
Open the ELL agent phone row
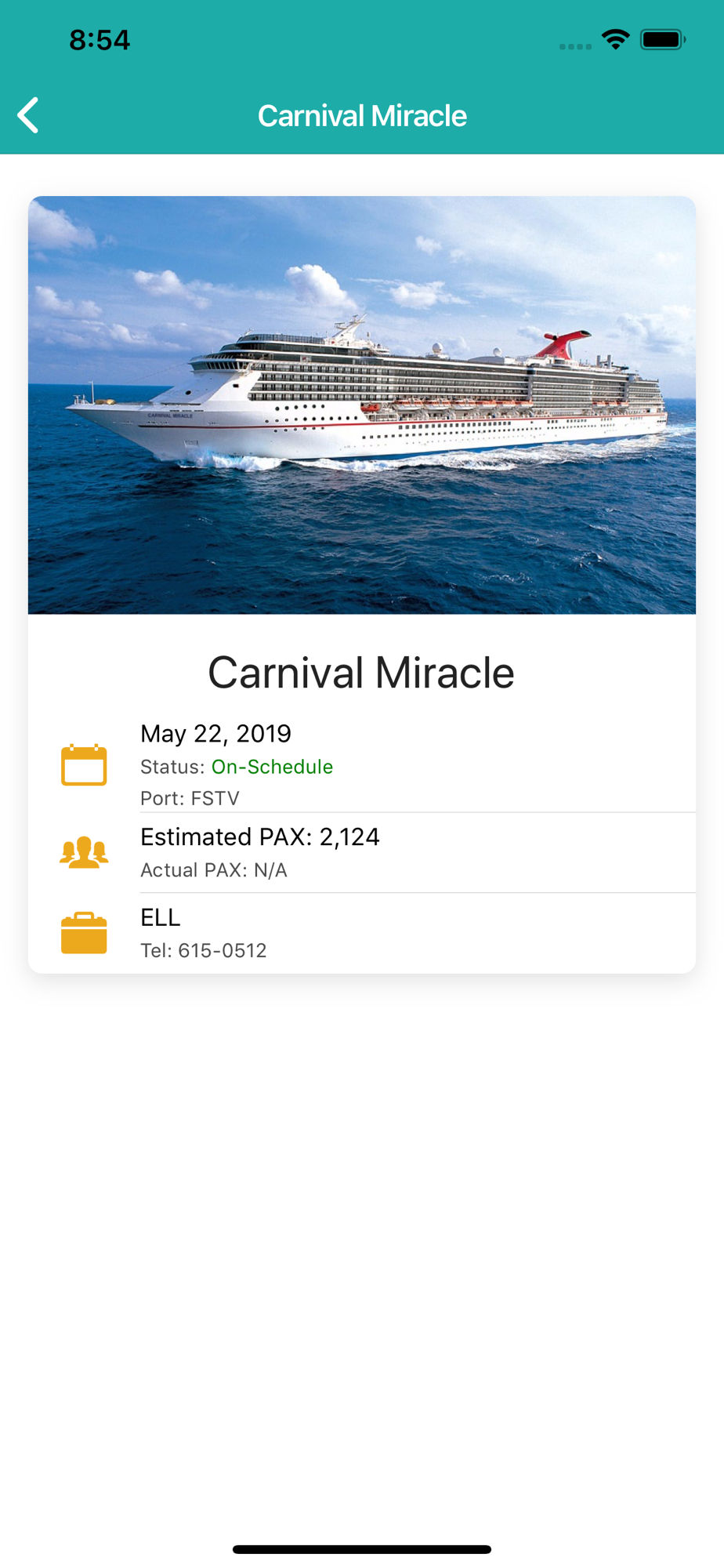pos(362,933)
